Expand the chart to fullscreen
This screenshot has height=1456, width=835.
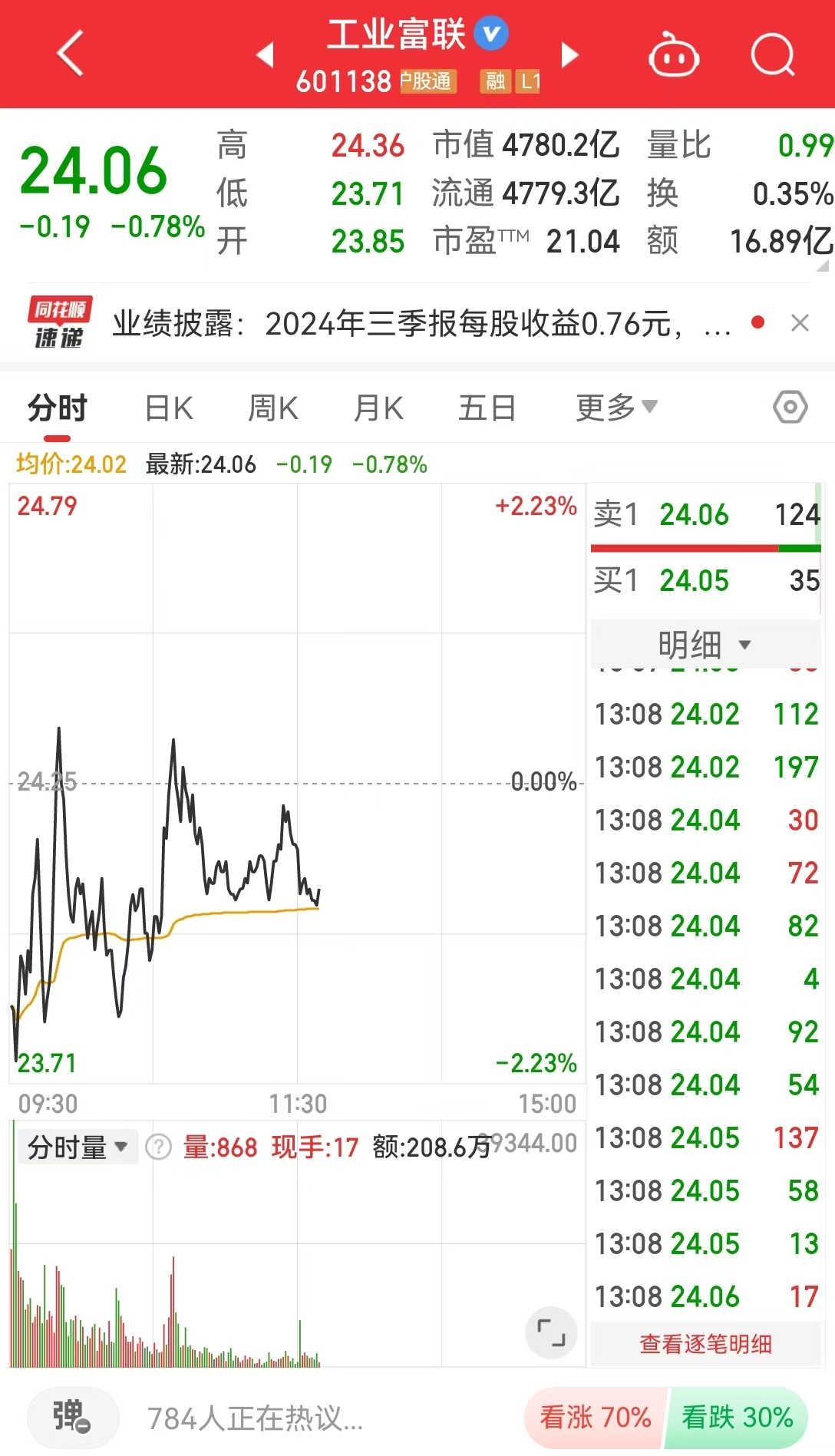pyautogui.click(x=551, y=1332)
